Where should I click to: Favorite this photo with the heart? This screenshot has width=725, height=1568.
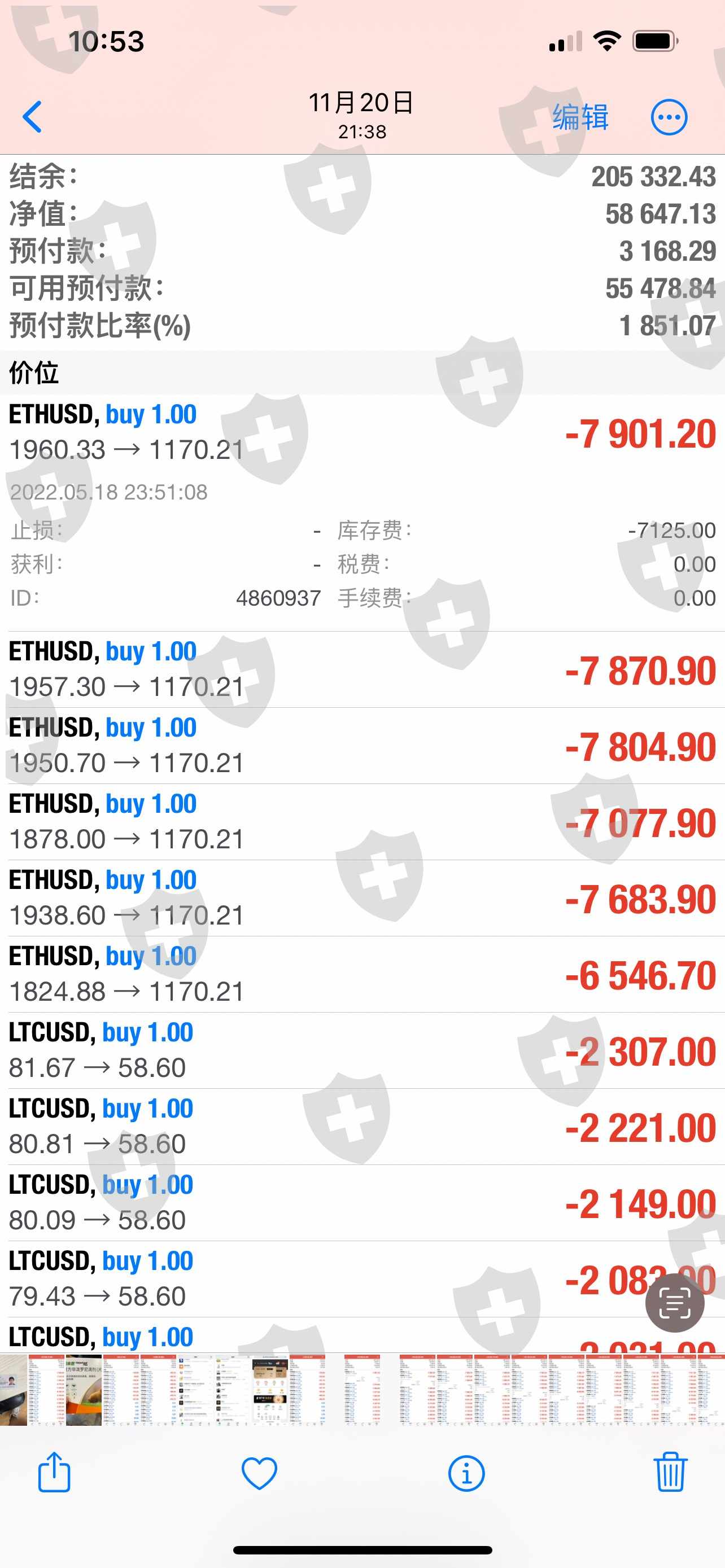[x=259, y=1473]
